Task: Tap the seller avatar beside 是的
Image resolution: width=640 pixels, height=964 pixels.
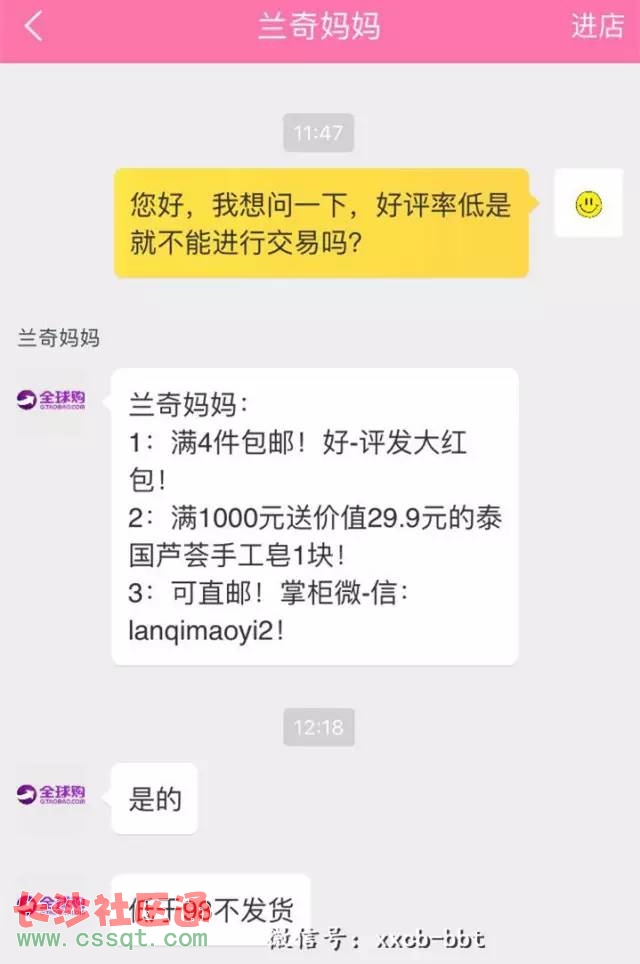Action: coord(52,795)
